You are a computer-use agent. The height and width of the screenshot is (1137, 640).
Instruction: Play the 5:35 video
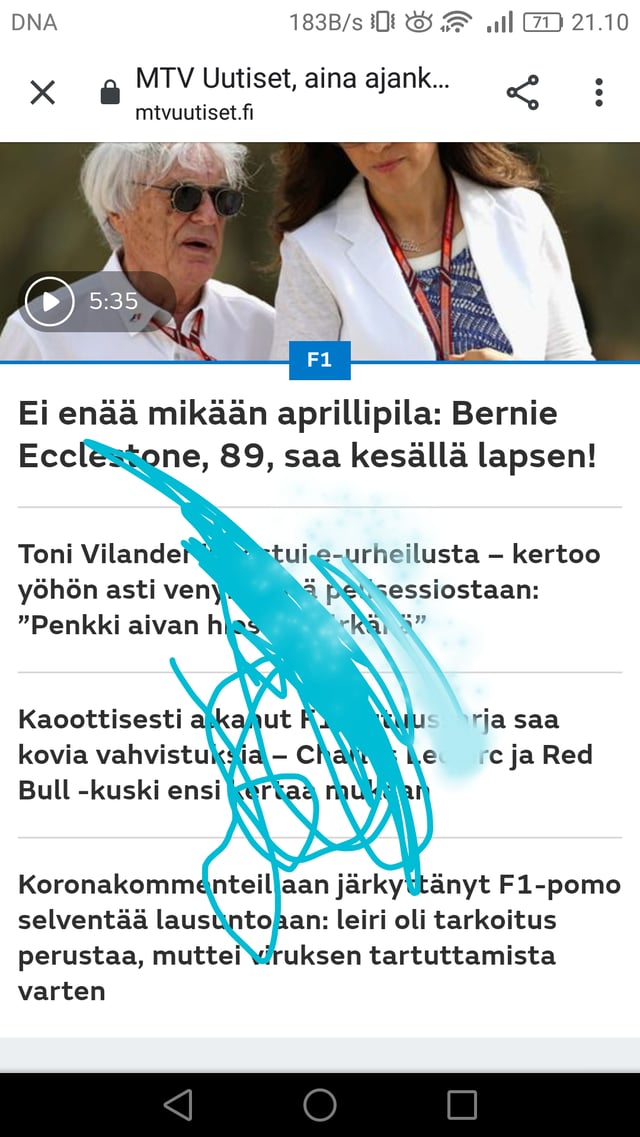(50, 301)
